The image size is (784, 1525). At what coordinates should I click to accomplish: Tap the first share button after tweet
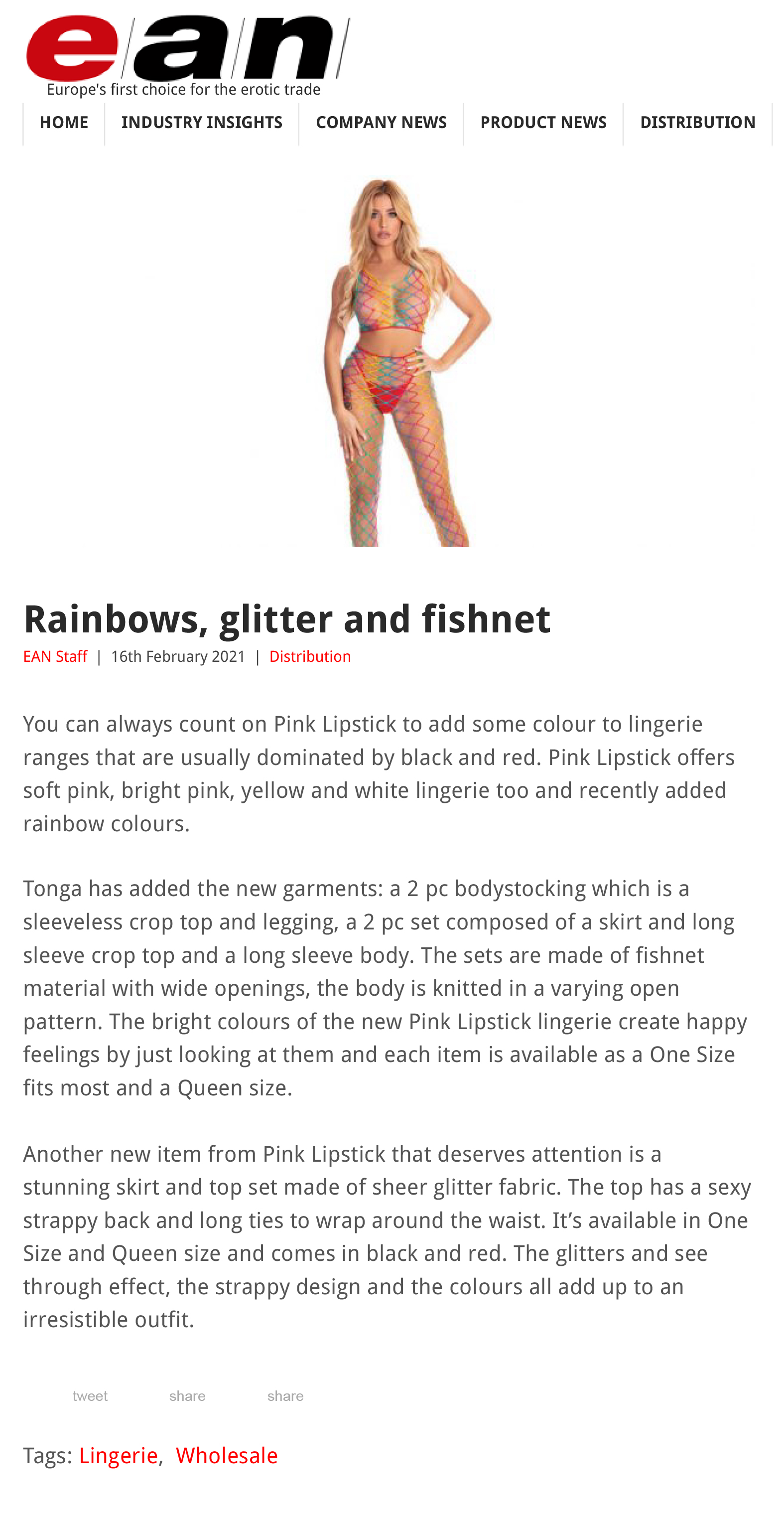(187, 1396)
